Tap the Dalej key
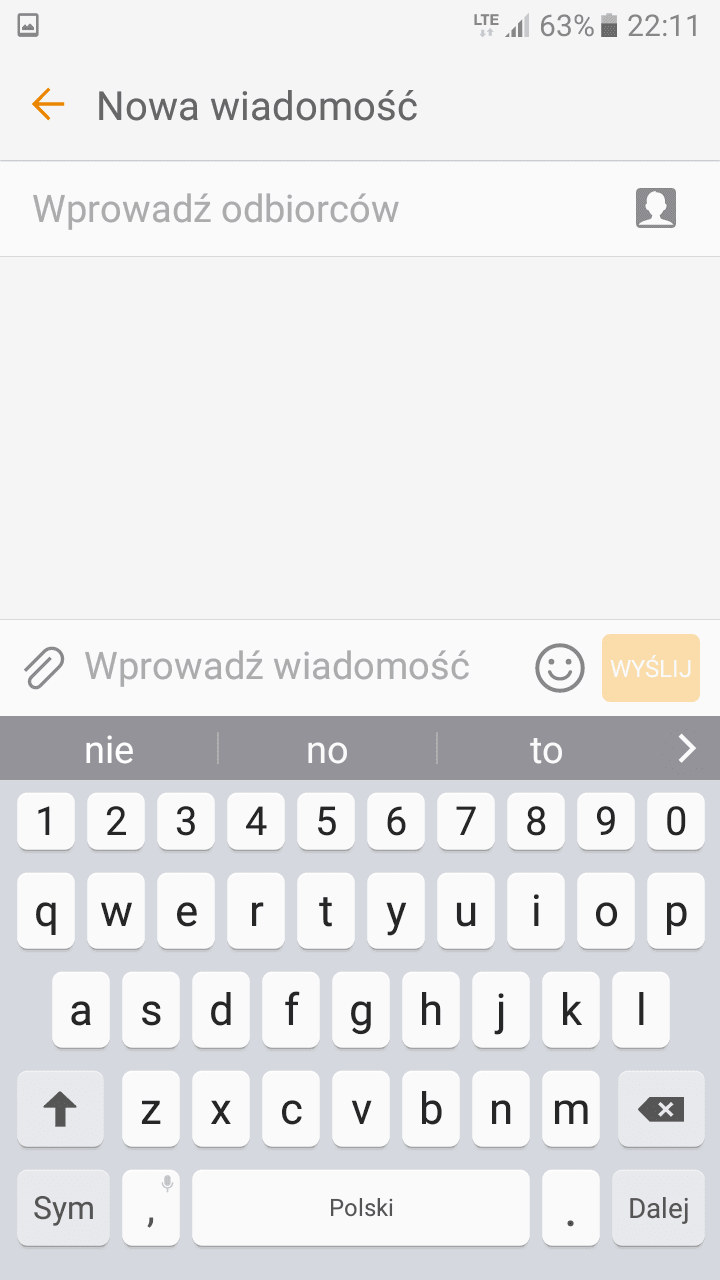This screenshot has width=720, height=1280. (659, 1208)
